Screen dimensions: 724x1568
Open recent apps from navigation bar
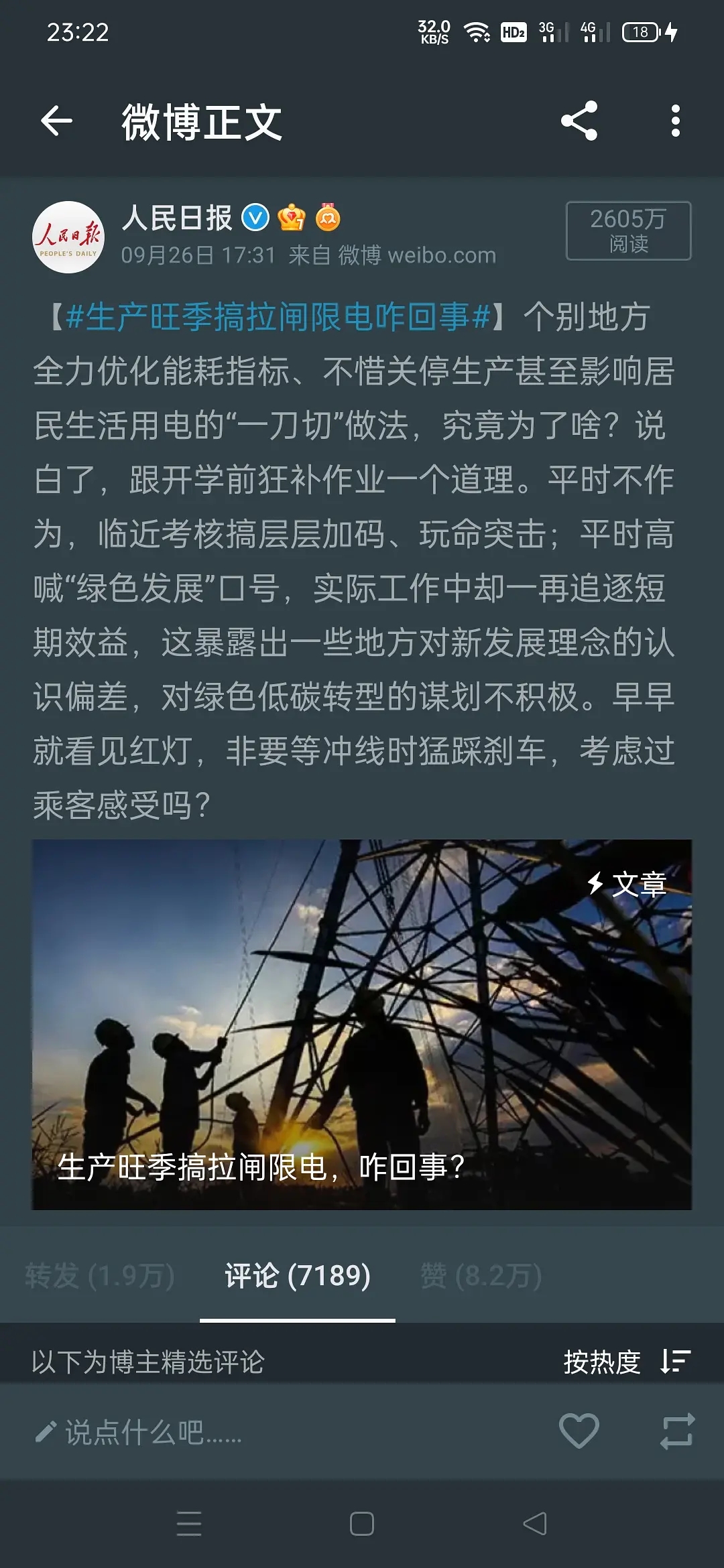(189, 1524)
